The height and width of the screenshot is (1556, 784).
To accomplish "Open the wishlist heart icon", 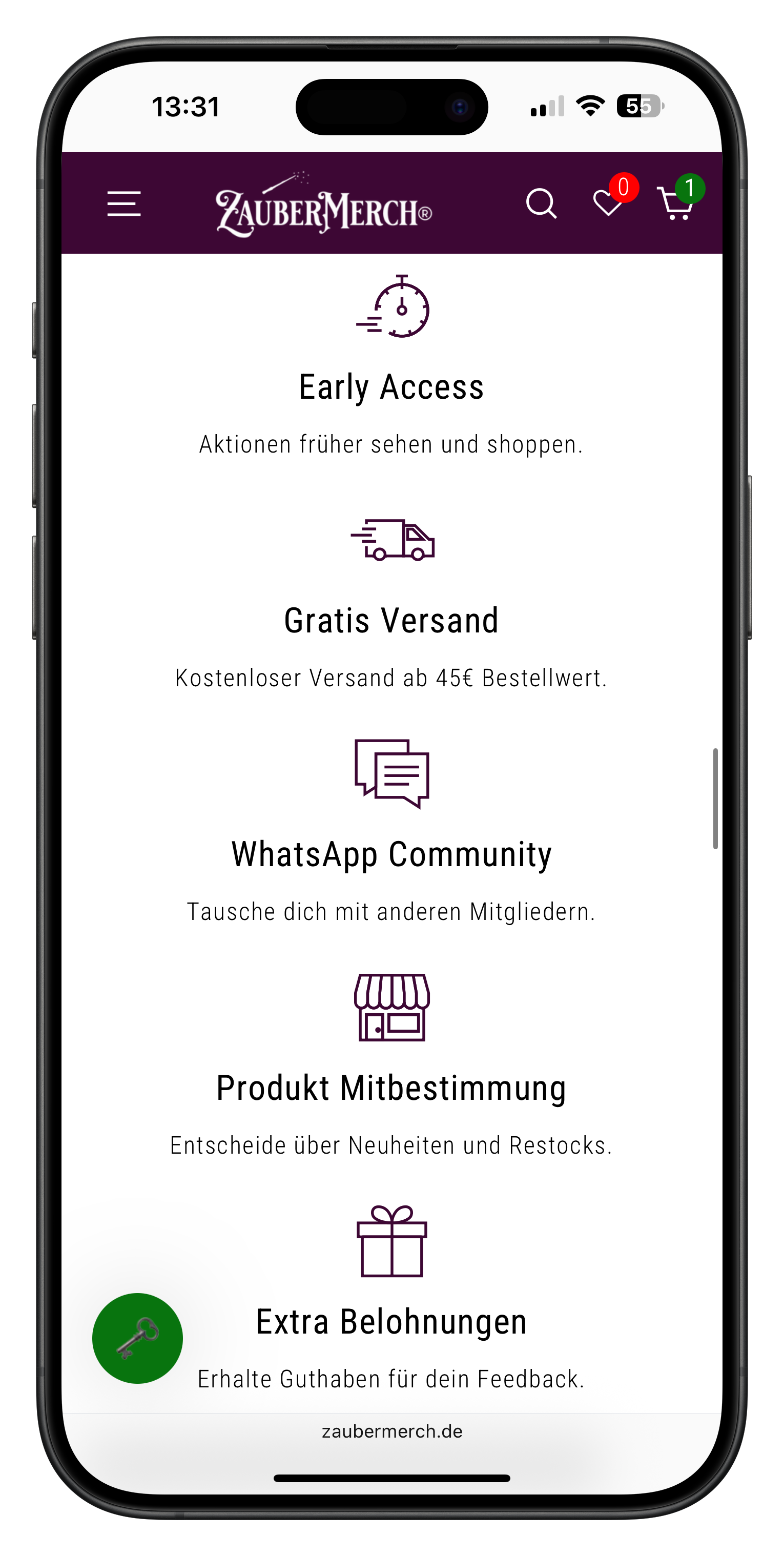I will pos(608,202).
